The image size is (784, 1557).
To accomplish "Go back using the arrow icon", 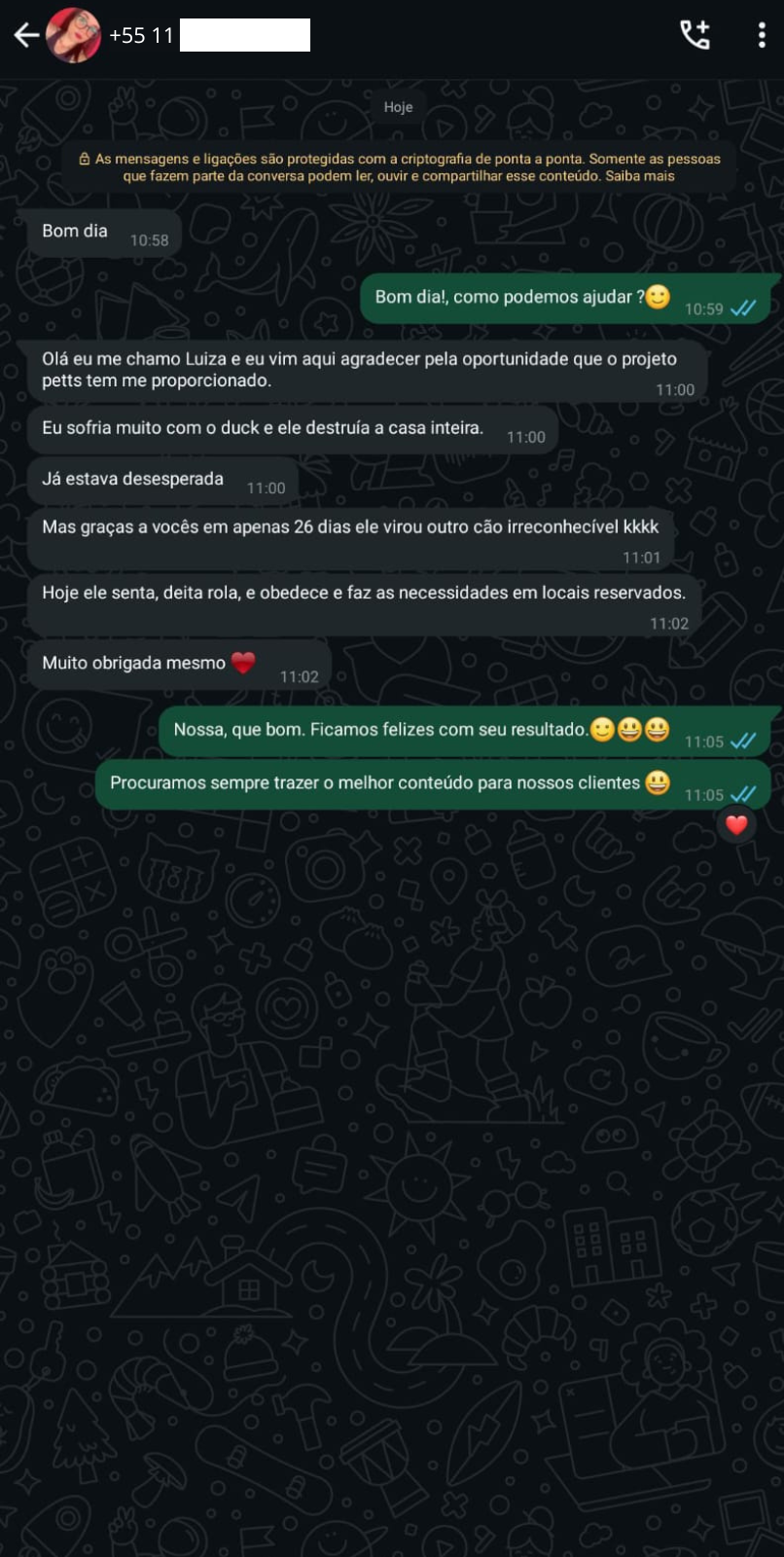I will (26, 36).
